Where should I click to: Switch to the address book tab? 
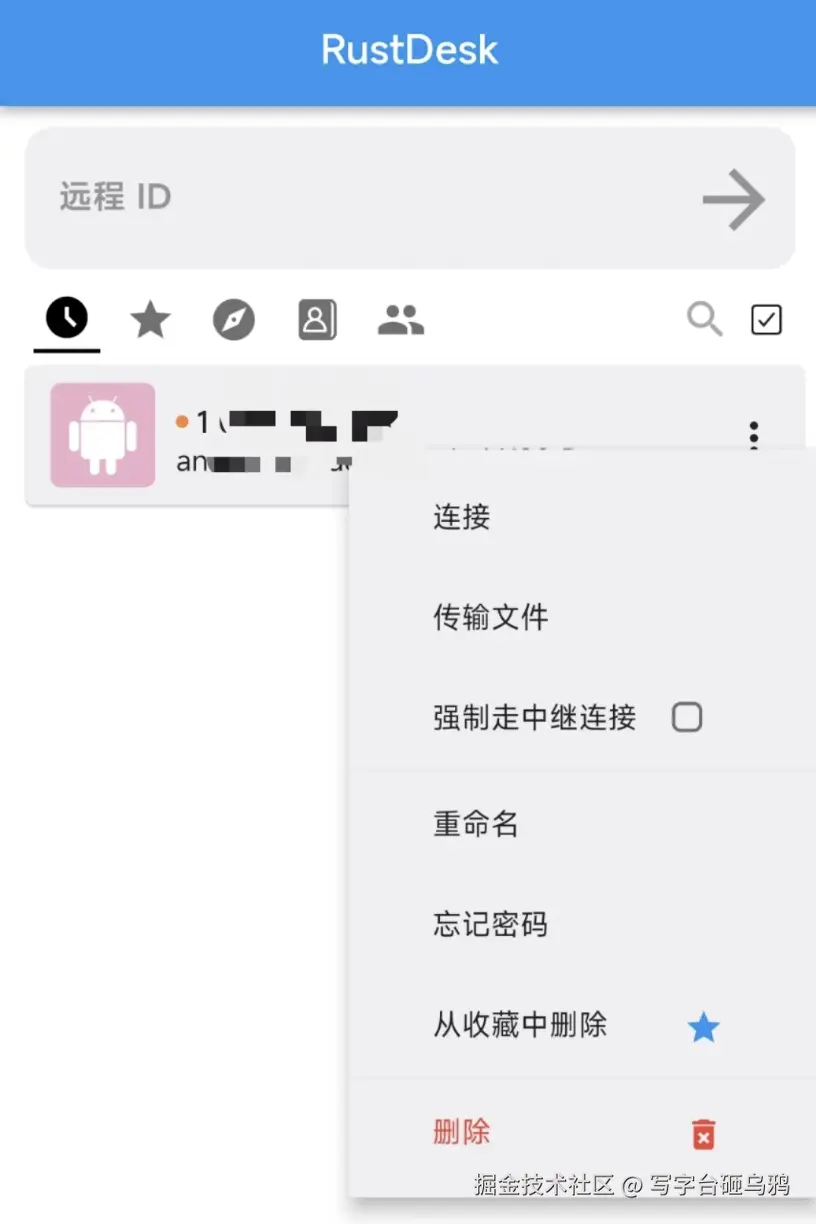tap(317, 321)
